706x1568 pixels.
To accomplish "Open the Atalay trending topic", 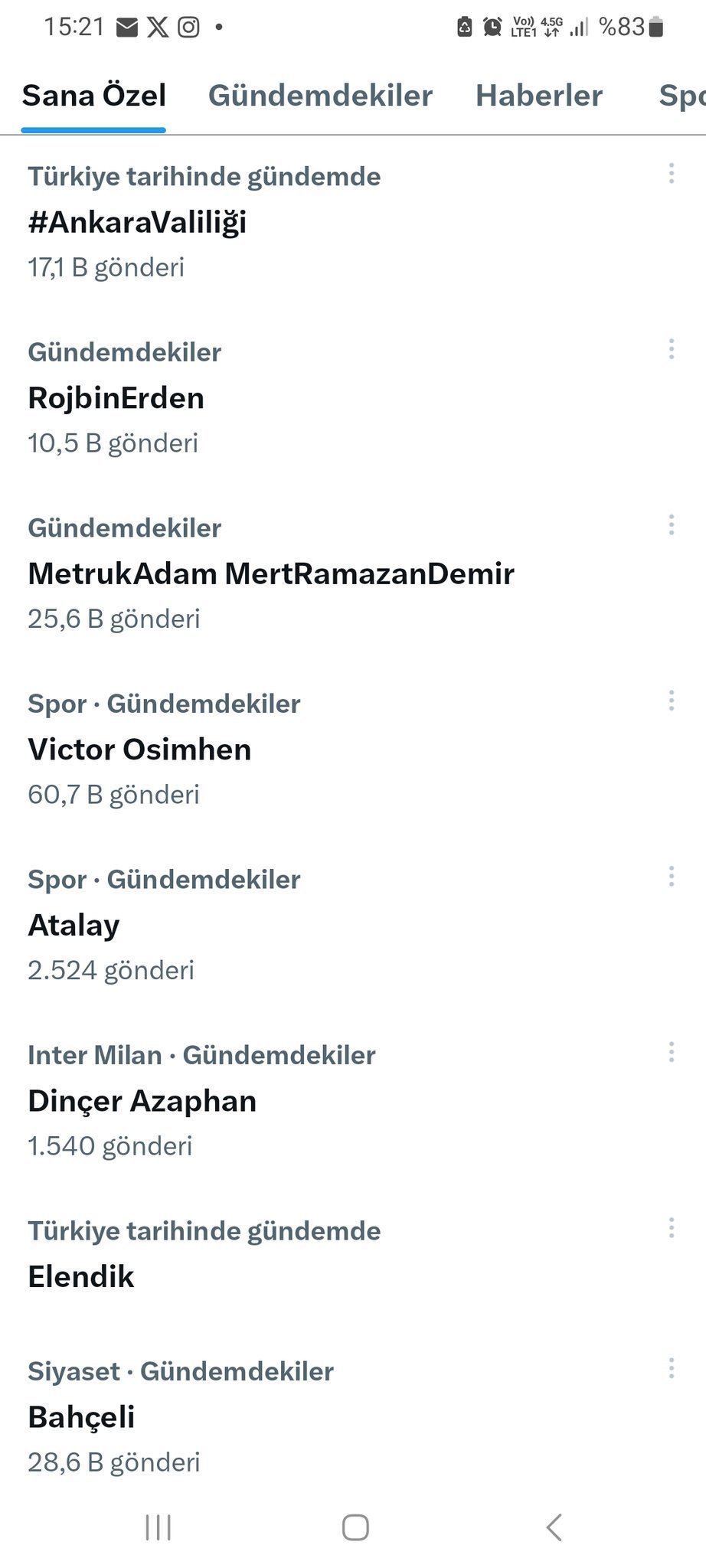I will [x=74, y=925].
